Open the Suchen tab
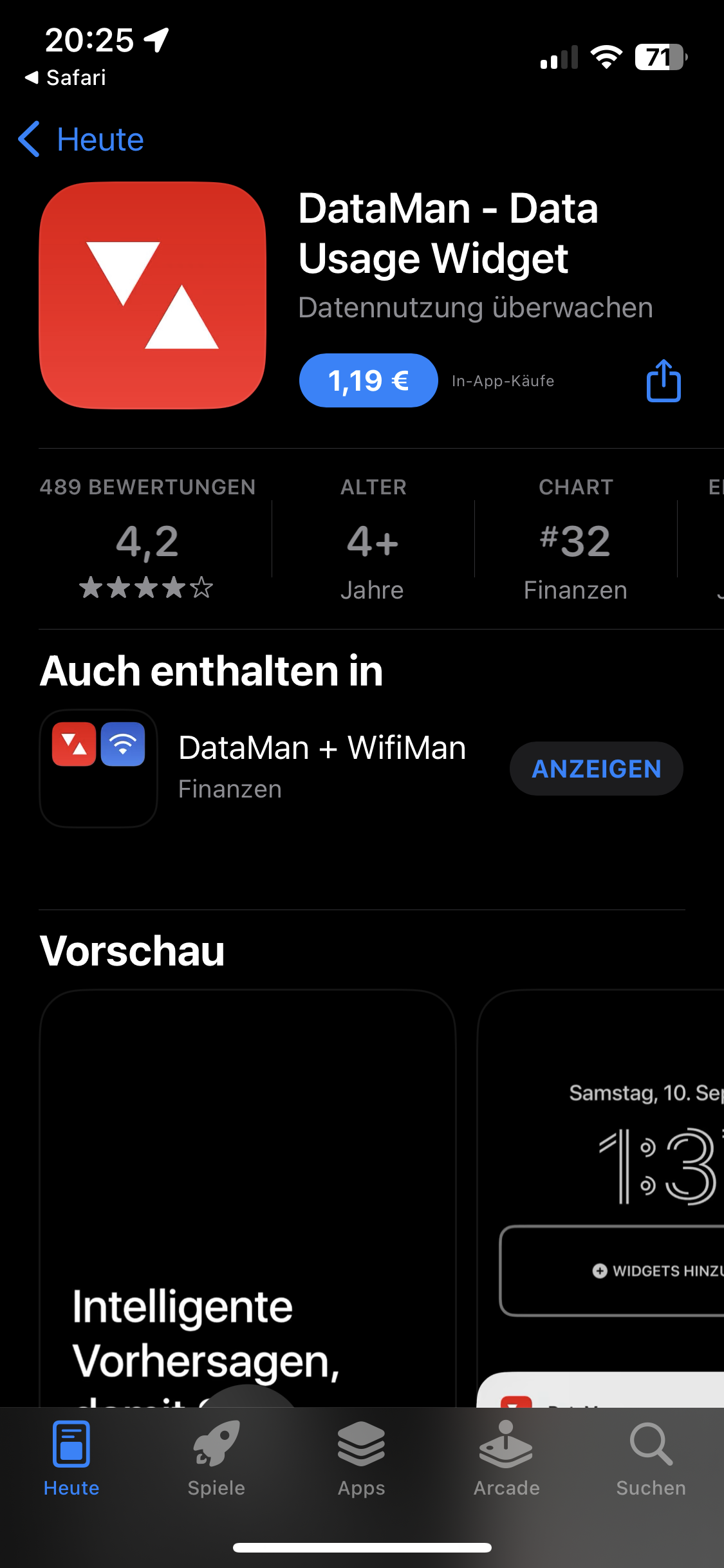Viewport: 724px width, 1568px height. tap(651, 1459)
